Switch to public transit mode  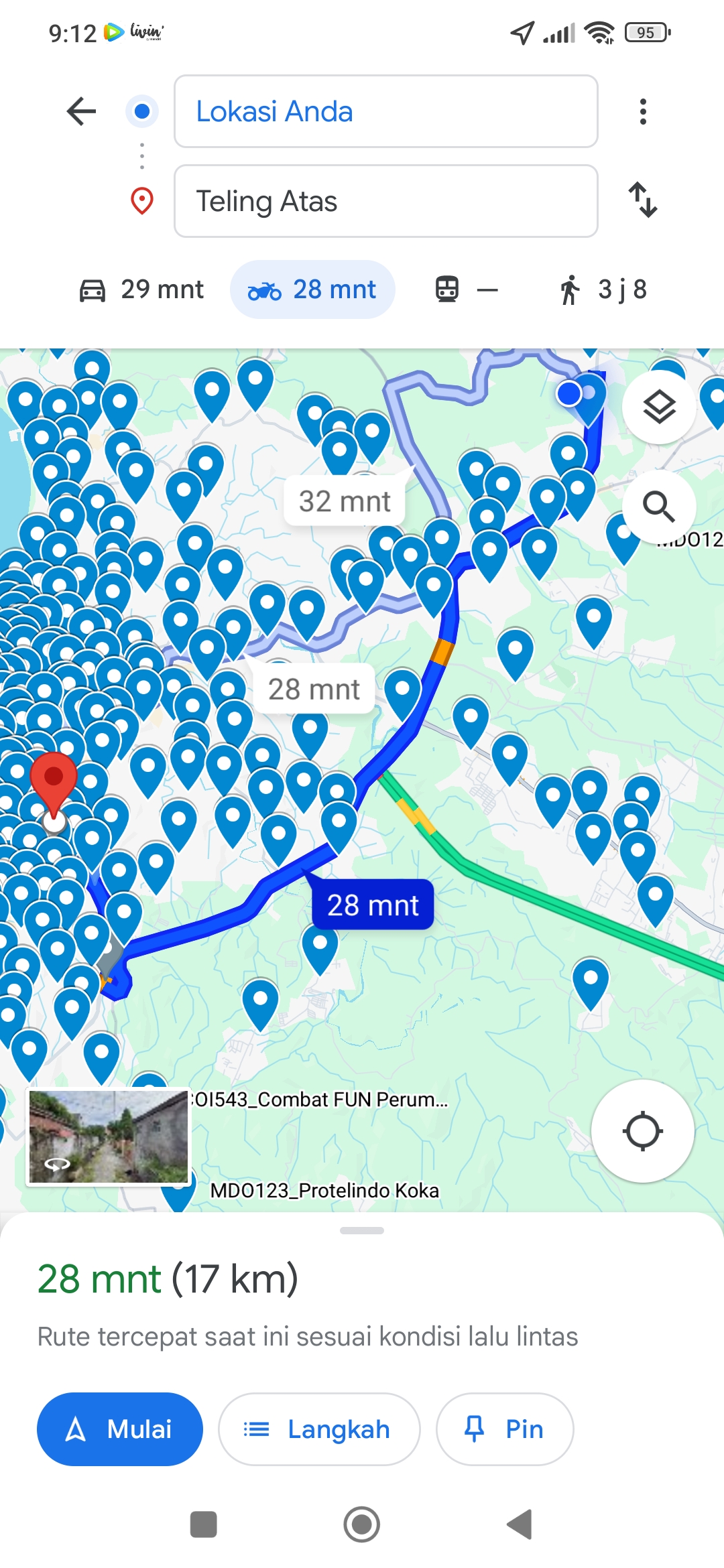coord(466,289)
